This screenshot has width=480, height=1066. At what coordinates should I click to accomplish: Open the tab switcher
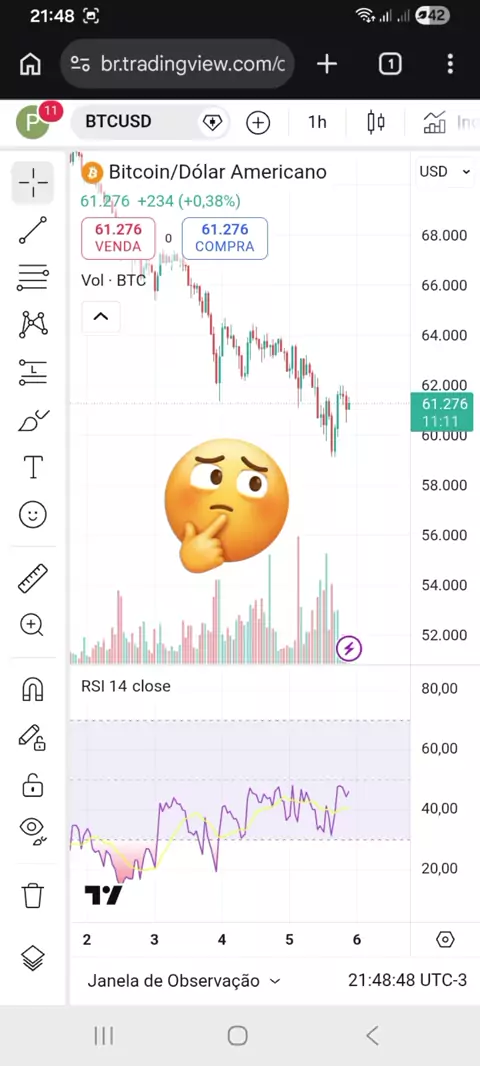pos(390,64)
